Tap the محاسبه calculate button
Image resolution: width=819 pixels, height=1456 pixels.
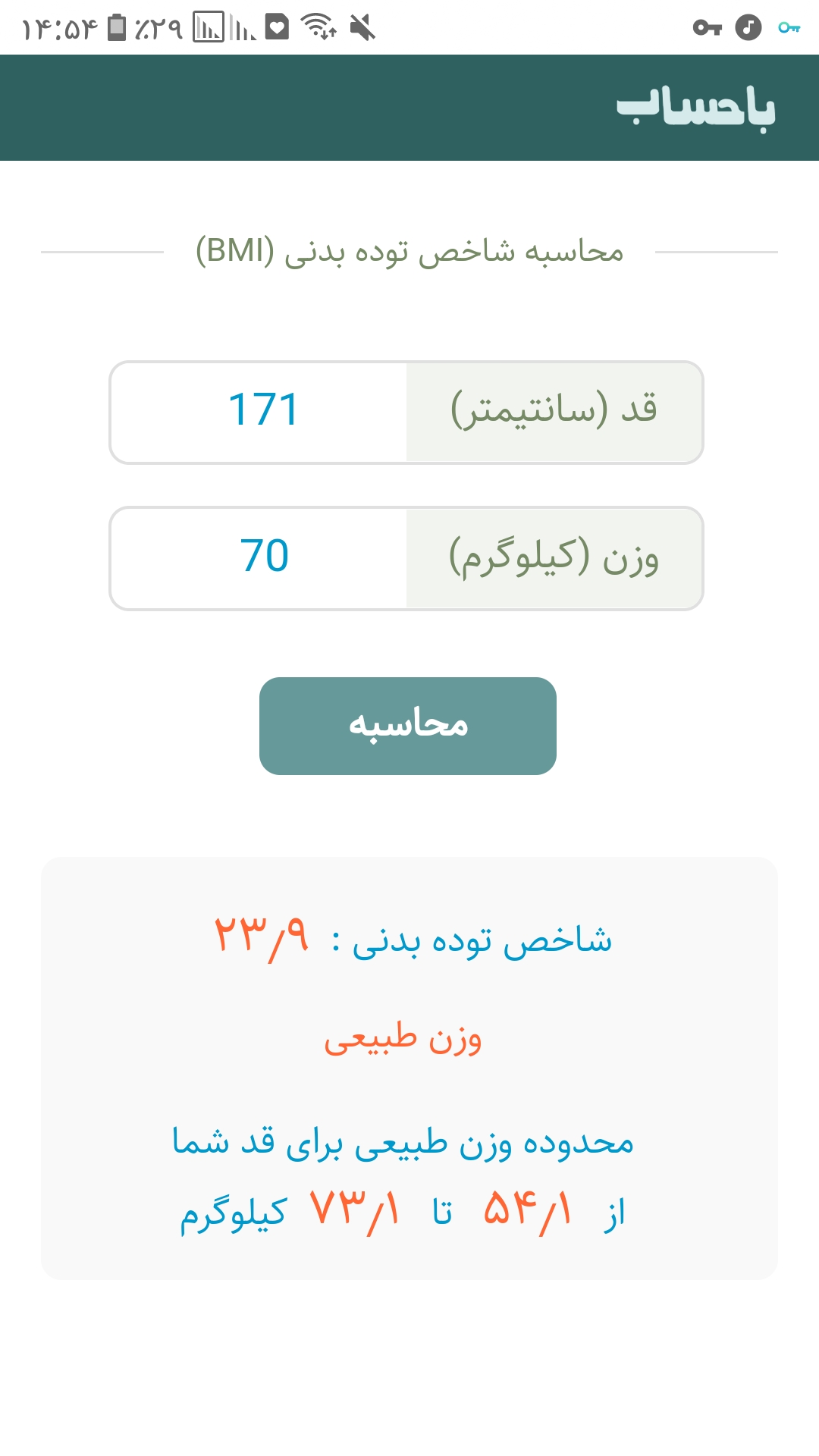point(408,726)
